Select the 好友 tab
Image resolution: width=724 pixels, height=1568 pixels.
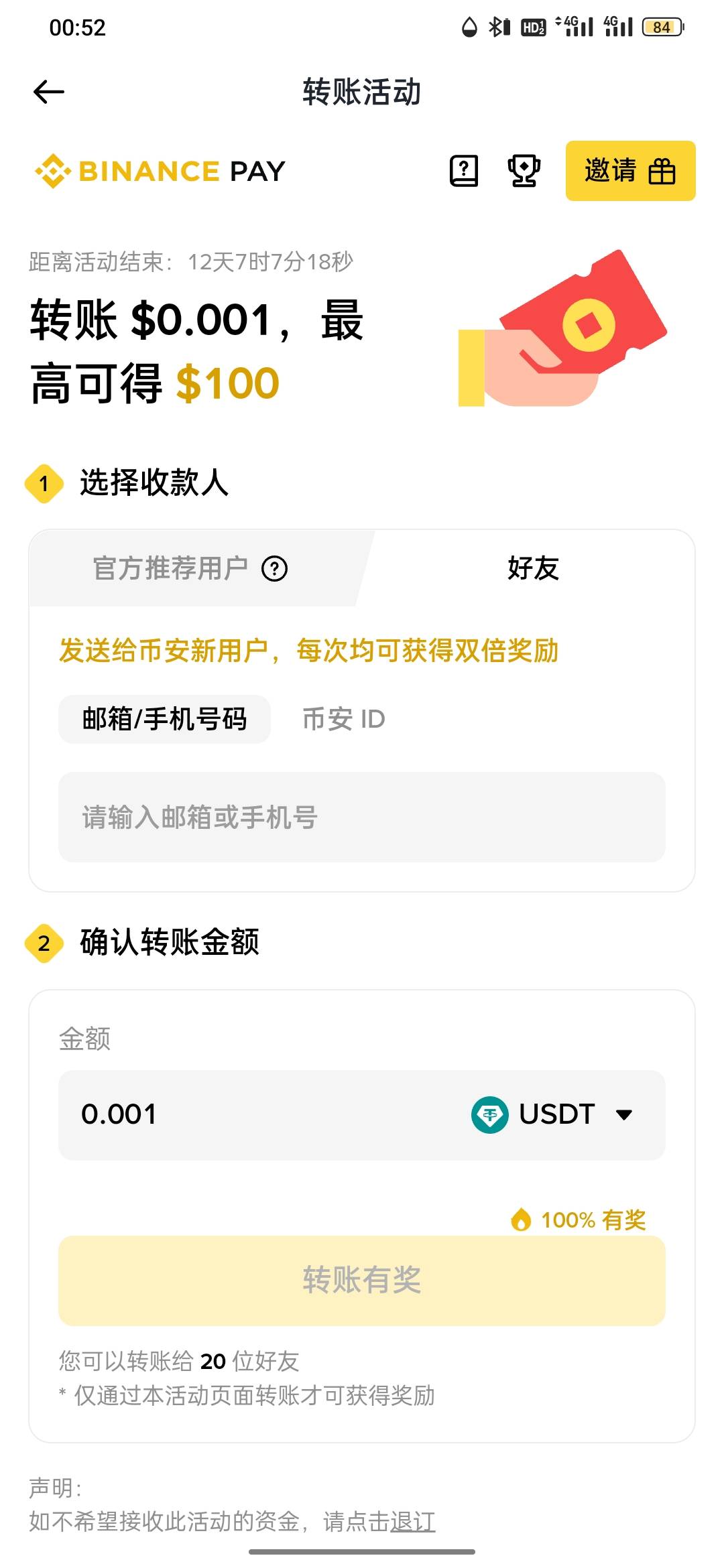533,568
